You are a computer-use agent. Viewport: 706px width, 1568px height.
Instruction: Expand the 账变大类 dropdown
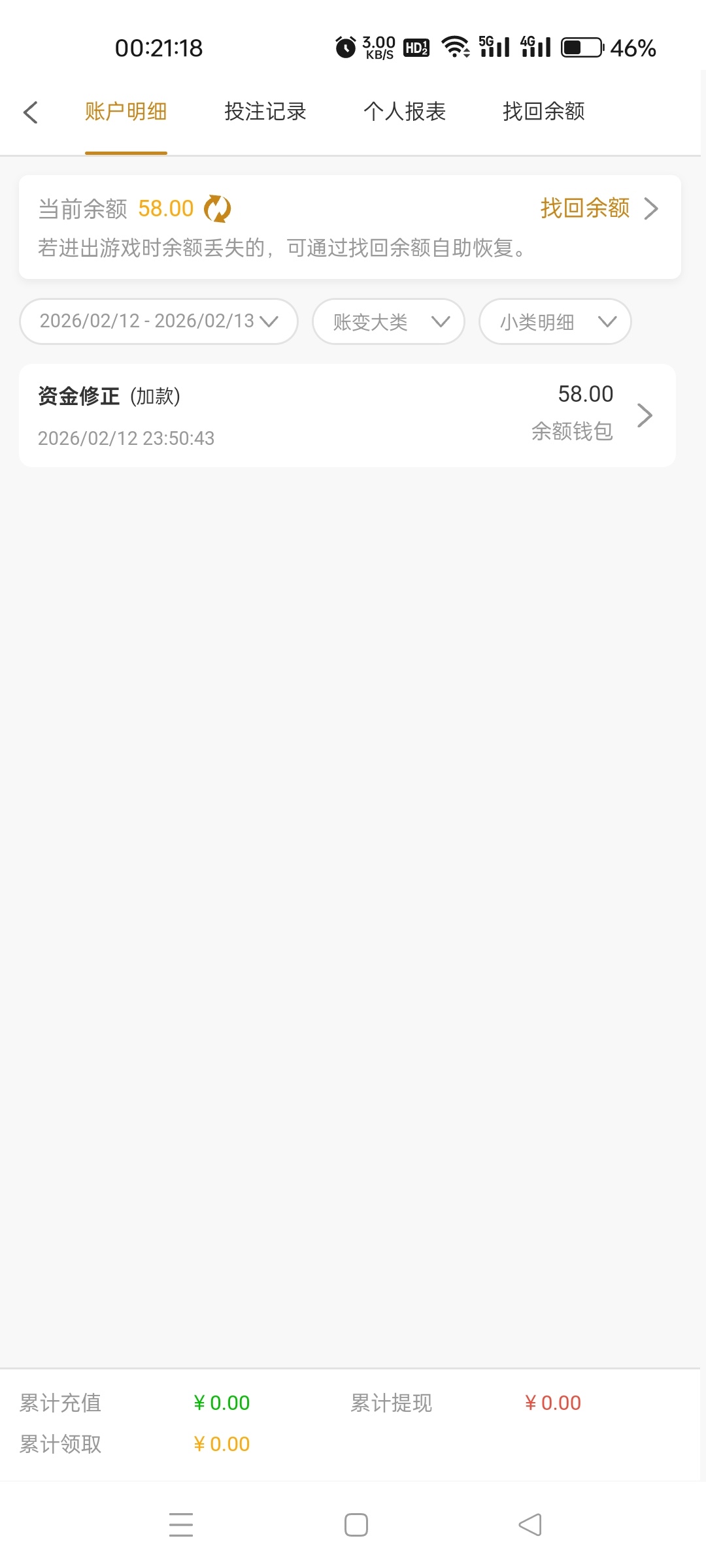coord(389,321)
